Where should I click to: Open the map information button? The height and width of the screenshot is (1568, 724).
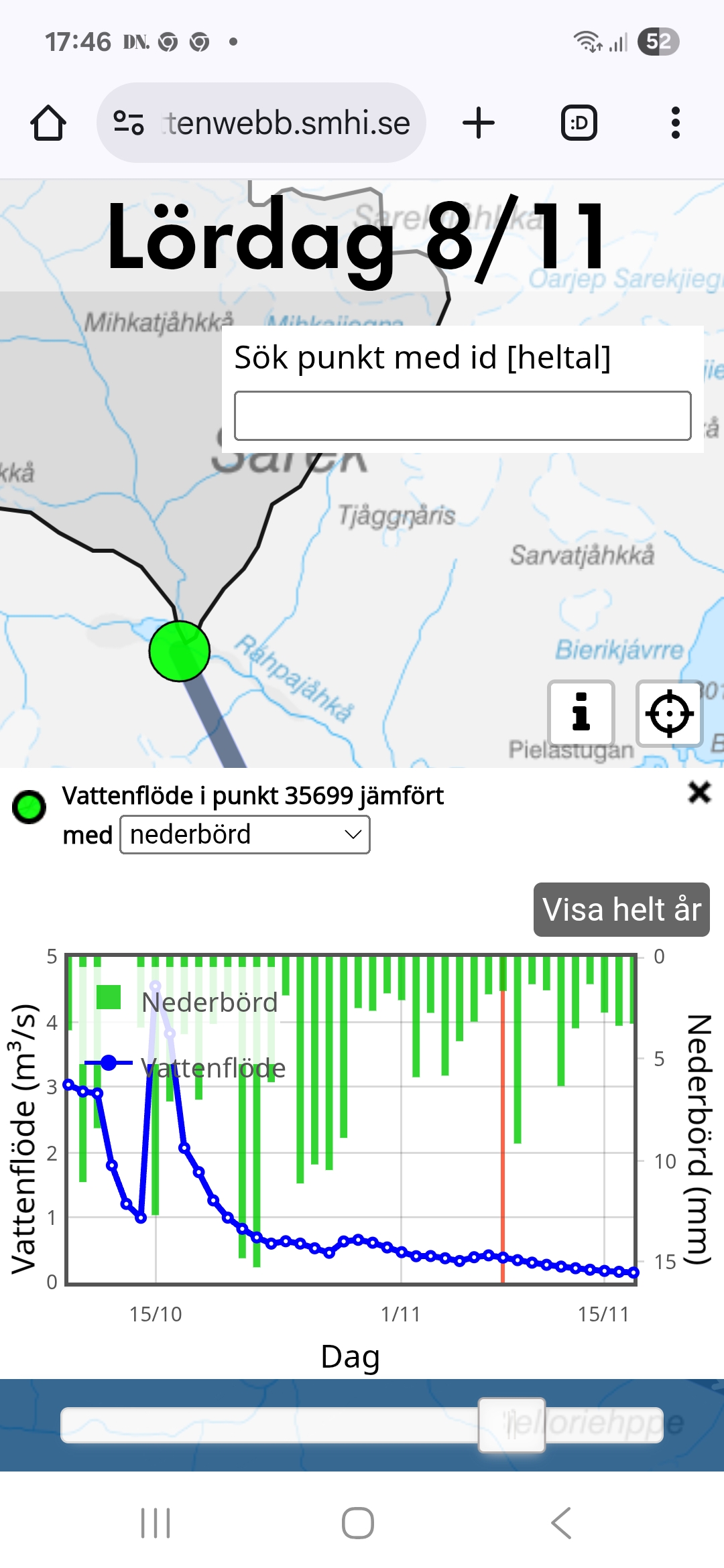[x=581, y=712]
